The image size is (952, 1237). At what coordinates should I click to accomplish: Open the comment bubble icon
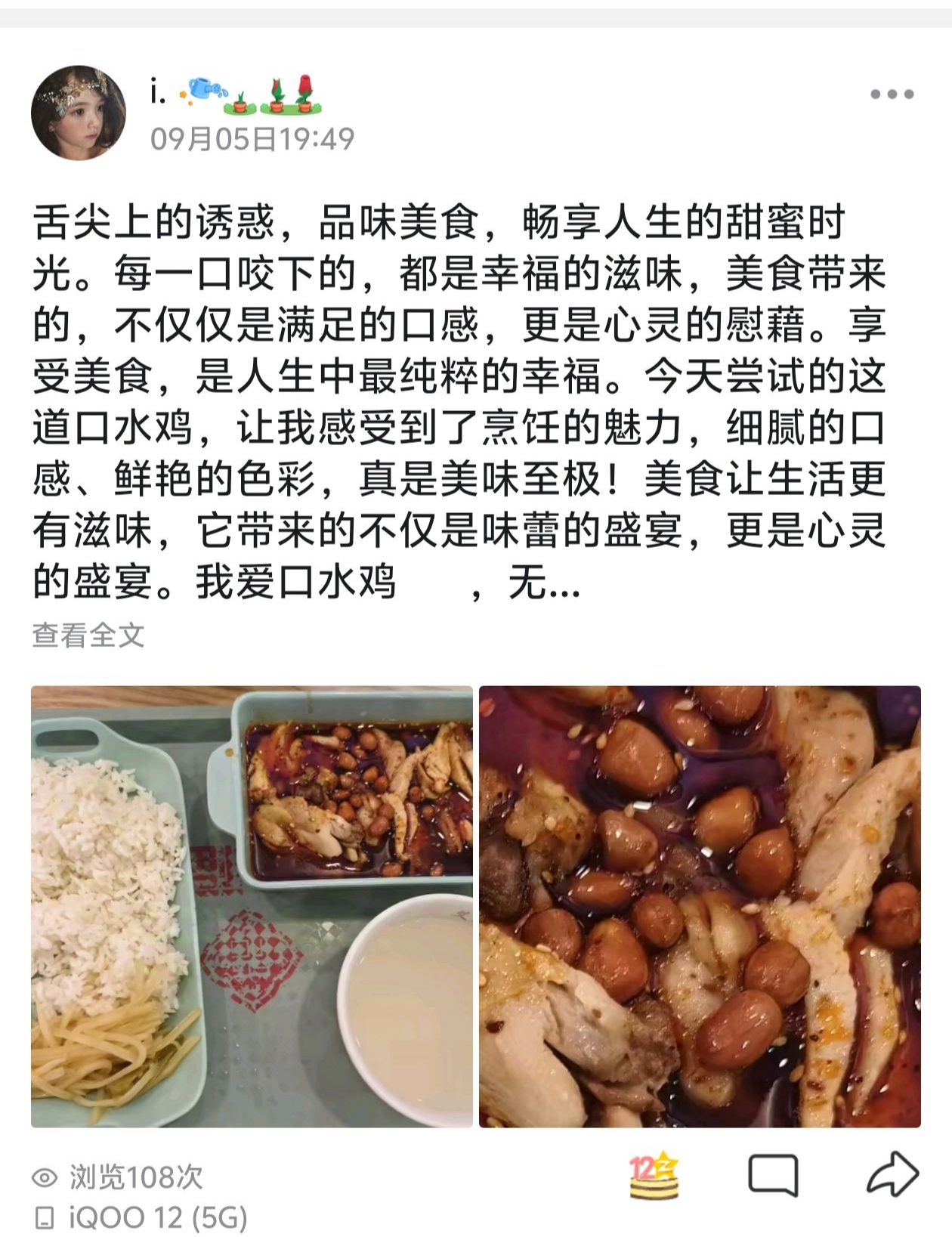coord(772,1175)
